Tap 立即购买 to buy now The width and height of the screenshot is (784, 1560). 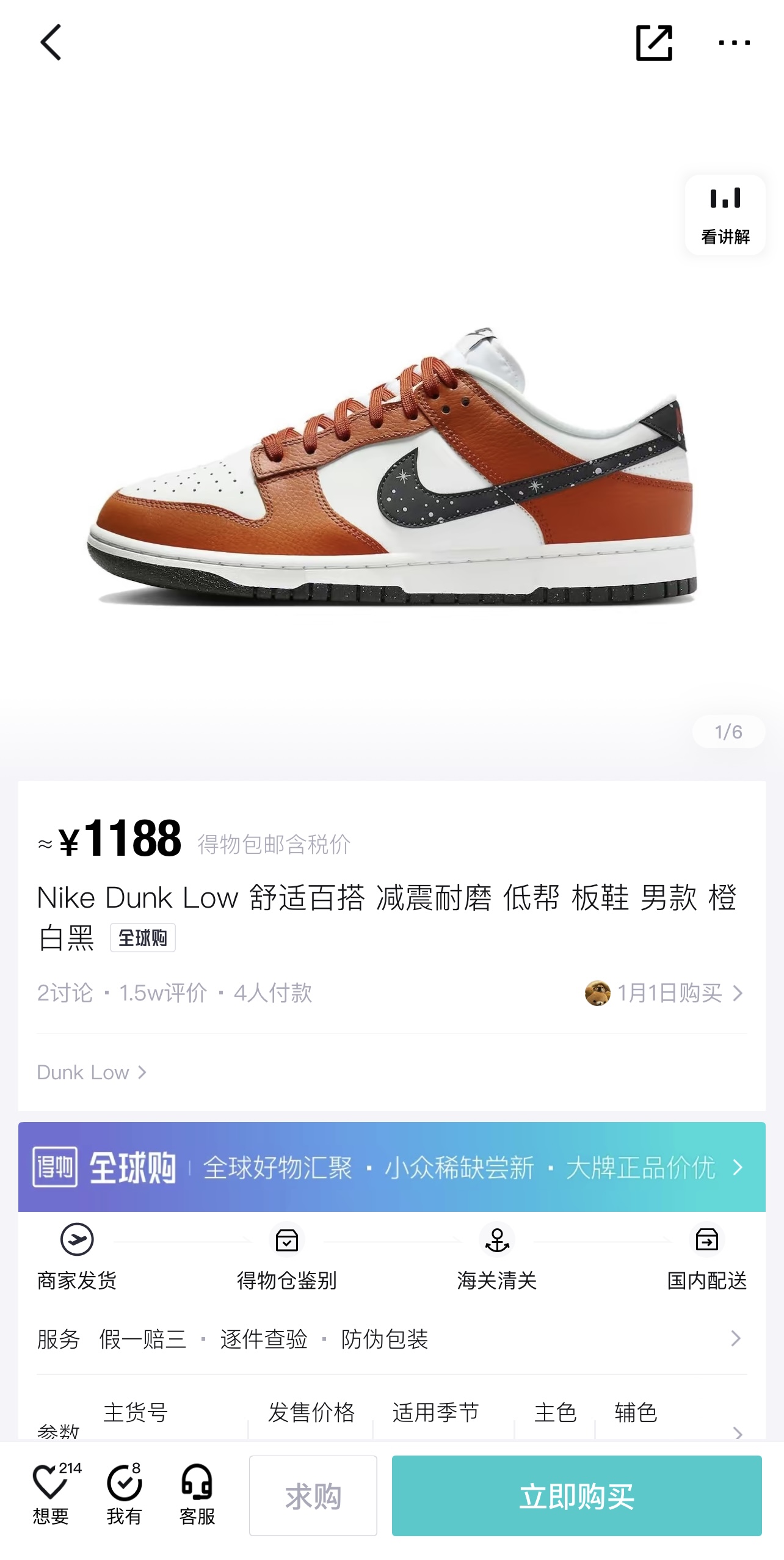[576, 1495]
